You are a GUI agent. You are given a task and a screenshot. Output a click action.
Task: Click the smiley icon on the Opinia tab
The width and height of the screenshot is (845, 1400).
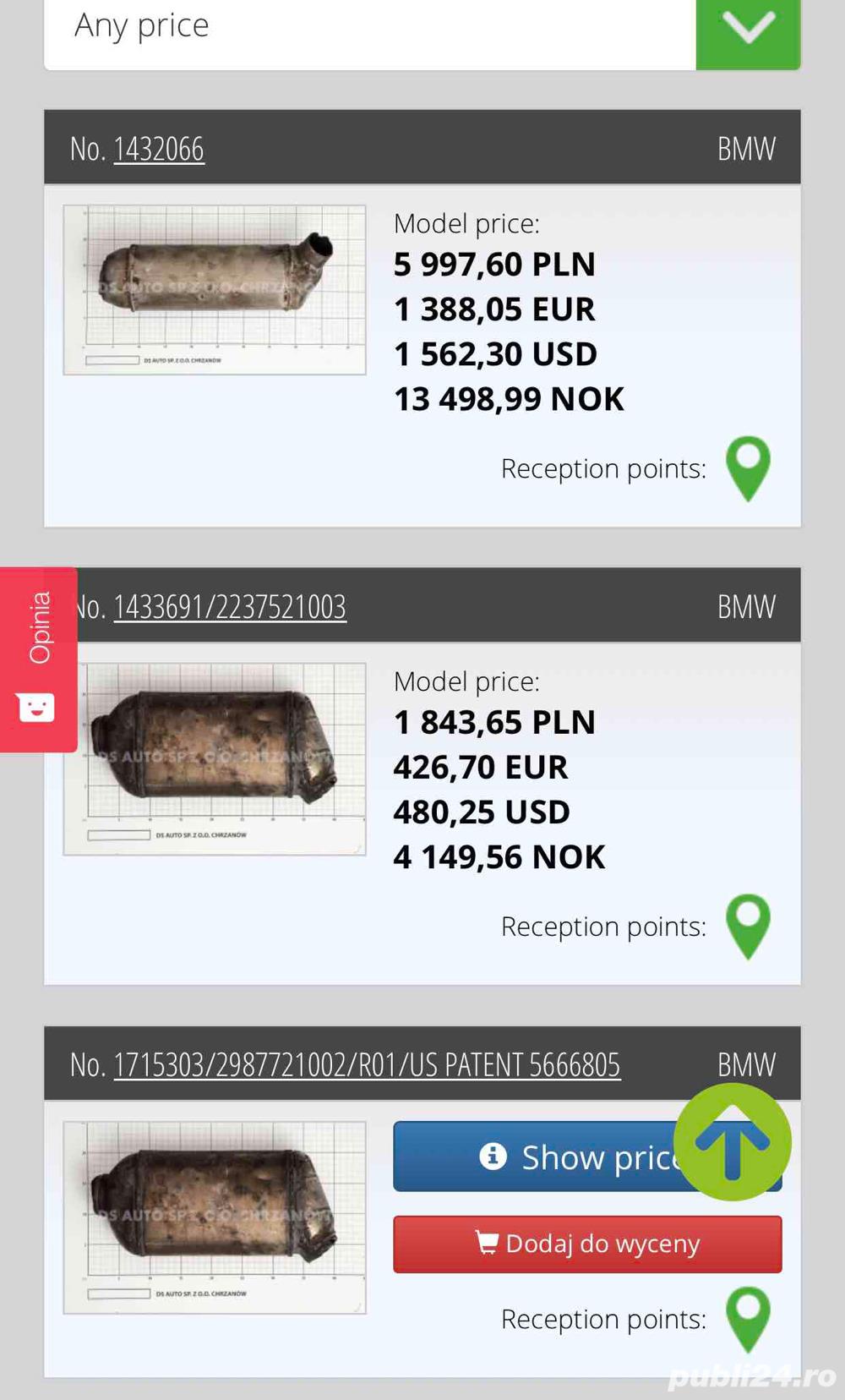click(34, 707)
